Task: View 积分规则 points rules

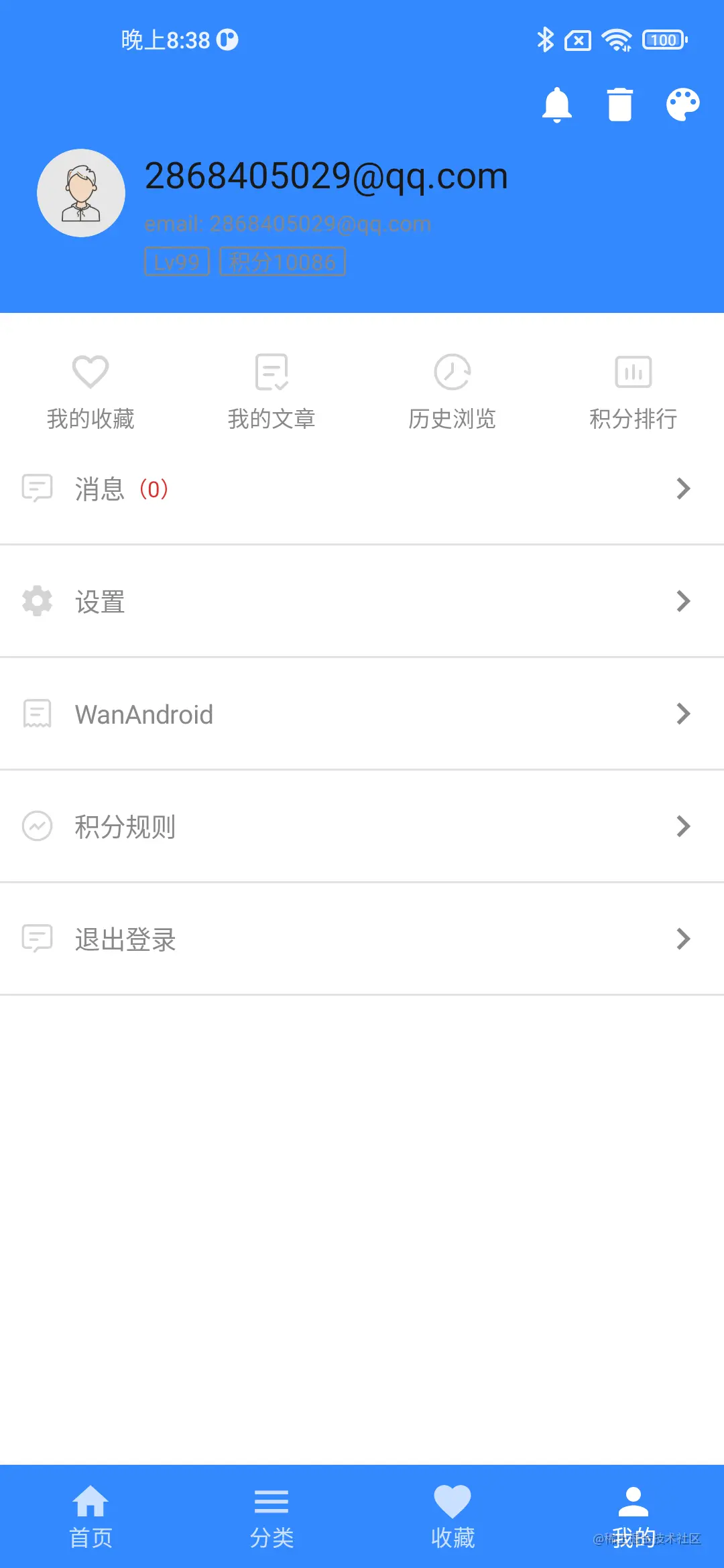Action: click(x=362, y=826)
